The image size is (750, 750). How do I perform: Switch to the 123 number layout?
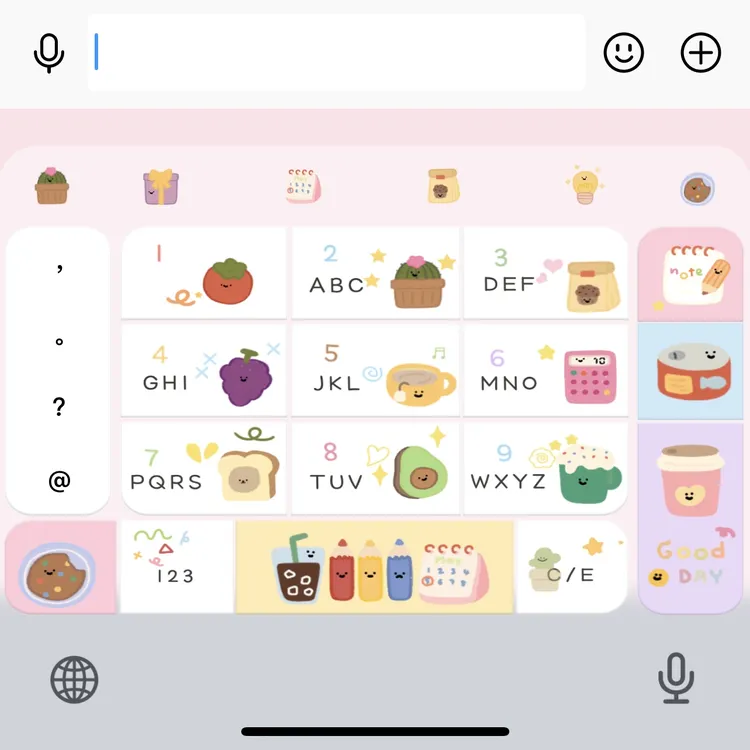point(177,566)
